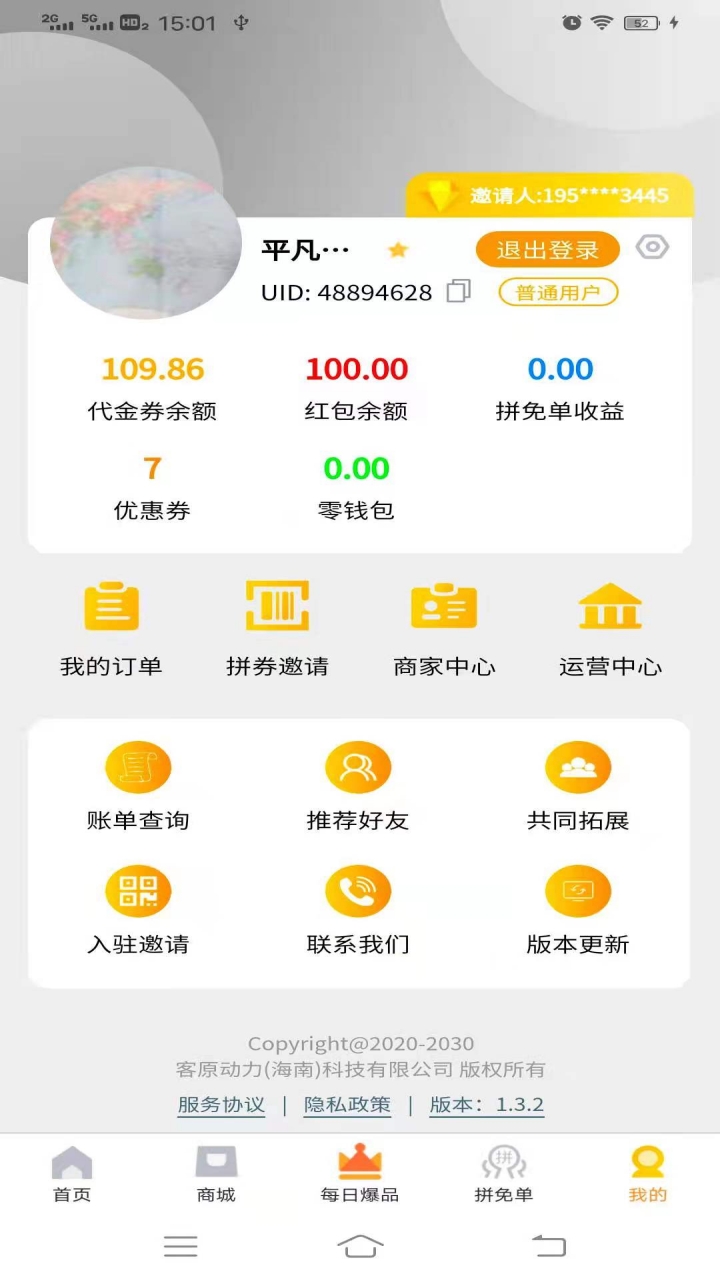Switch to the 每日爆品 tab

tap(360, 1174)
